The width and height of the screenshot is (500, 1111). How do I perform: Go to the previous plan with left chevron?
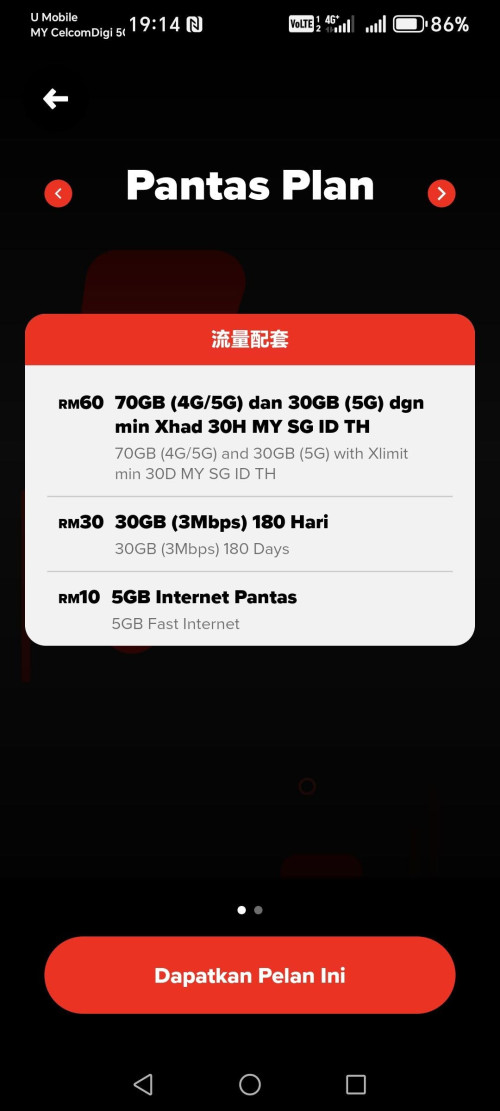(x=58, y=193)
